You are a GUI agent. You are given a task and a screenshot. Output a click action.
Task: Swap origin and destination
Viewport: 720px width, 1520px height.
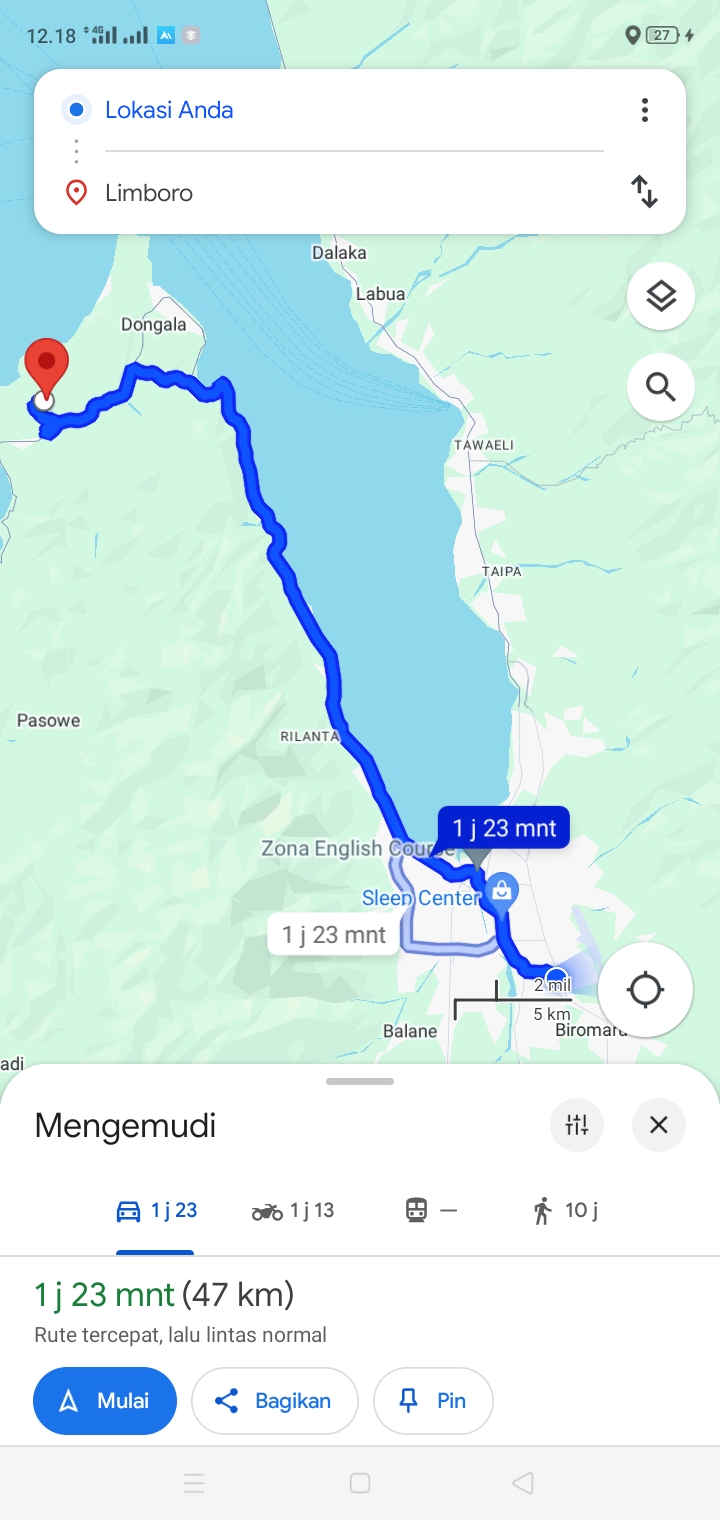coord(645,191)
